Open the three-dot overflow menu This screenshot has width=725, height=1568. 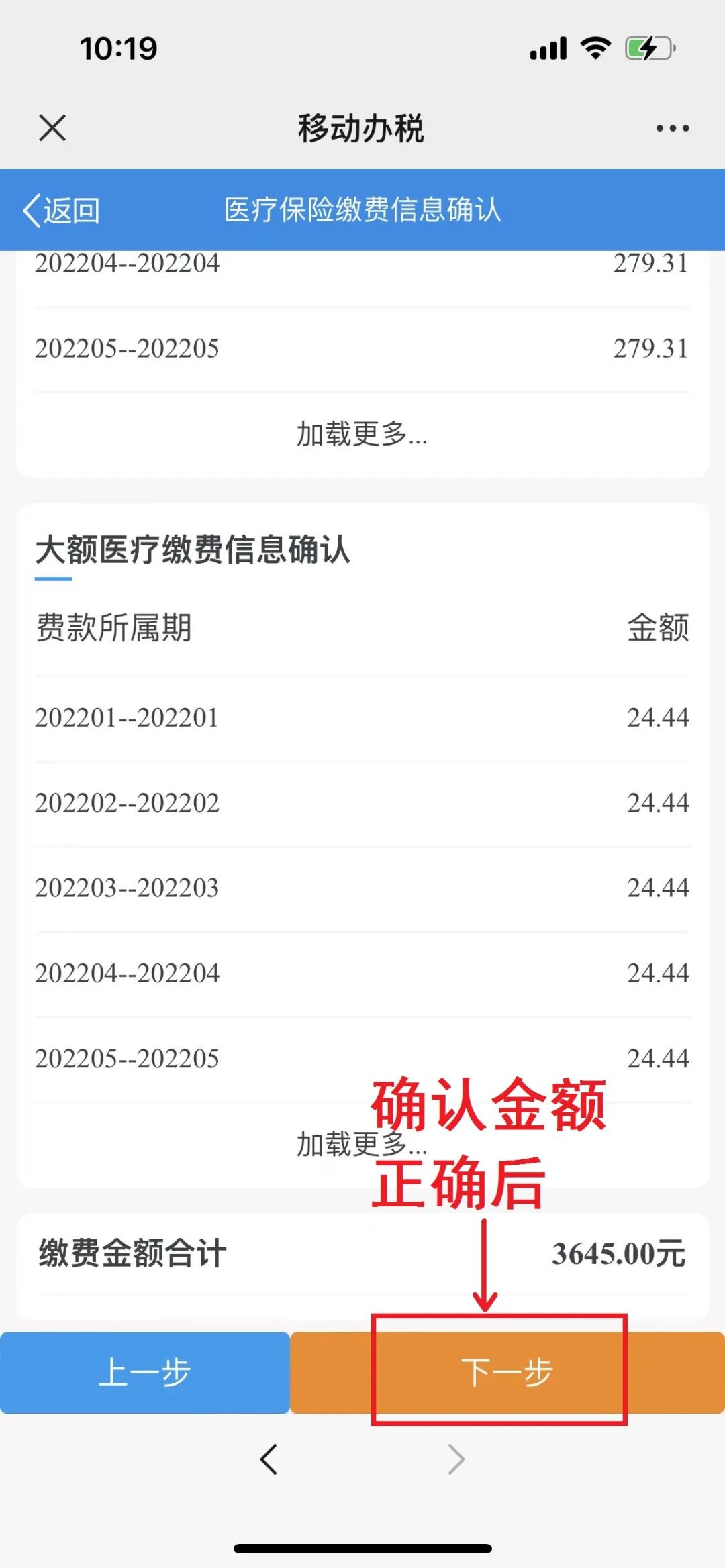pyautogui.click(x=673, y=127)
